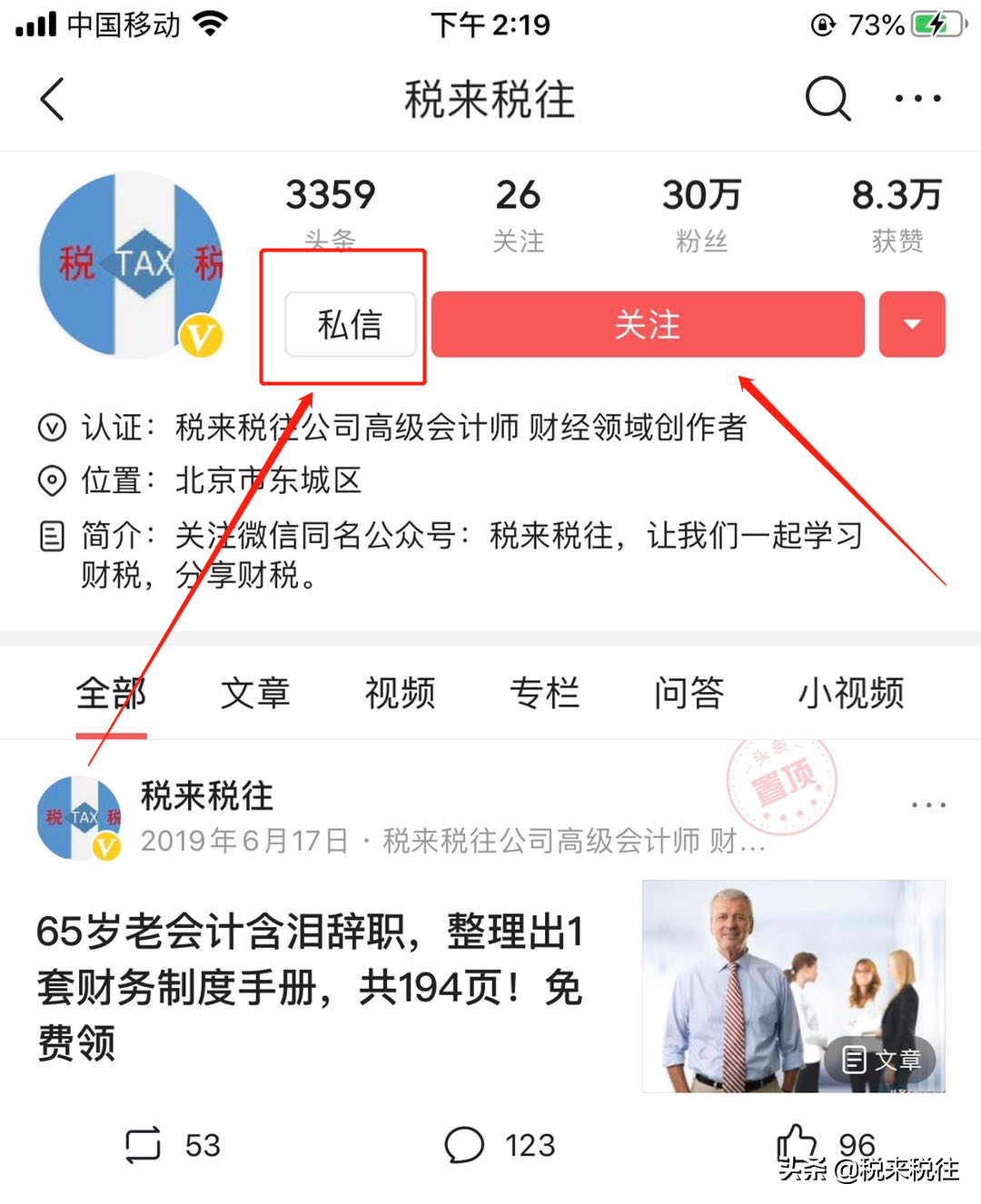Tap the location pin icon beside 位置

pos(52,481)
